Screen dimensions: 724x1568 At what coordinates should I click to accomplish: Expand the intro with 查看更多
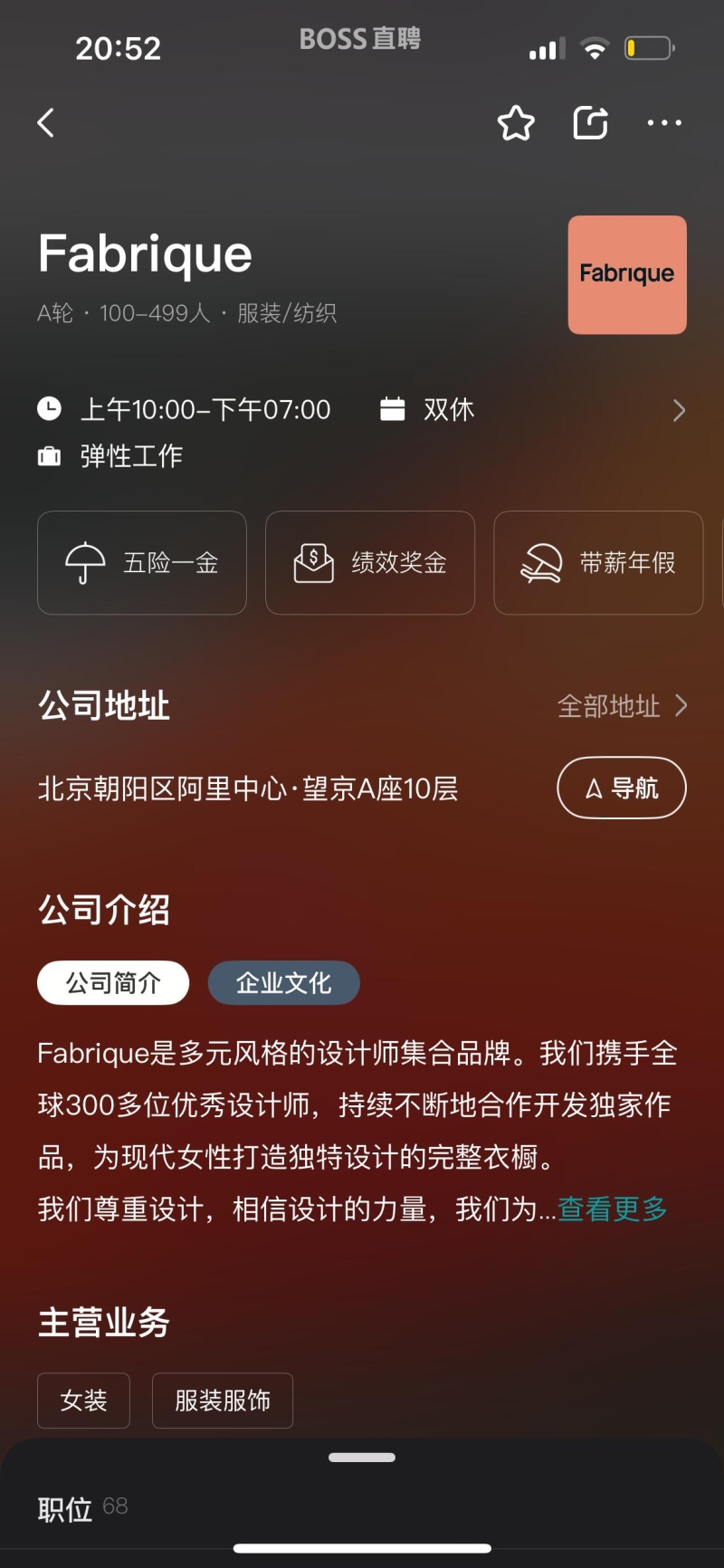tap(613, 1209)
